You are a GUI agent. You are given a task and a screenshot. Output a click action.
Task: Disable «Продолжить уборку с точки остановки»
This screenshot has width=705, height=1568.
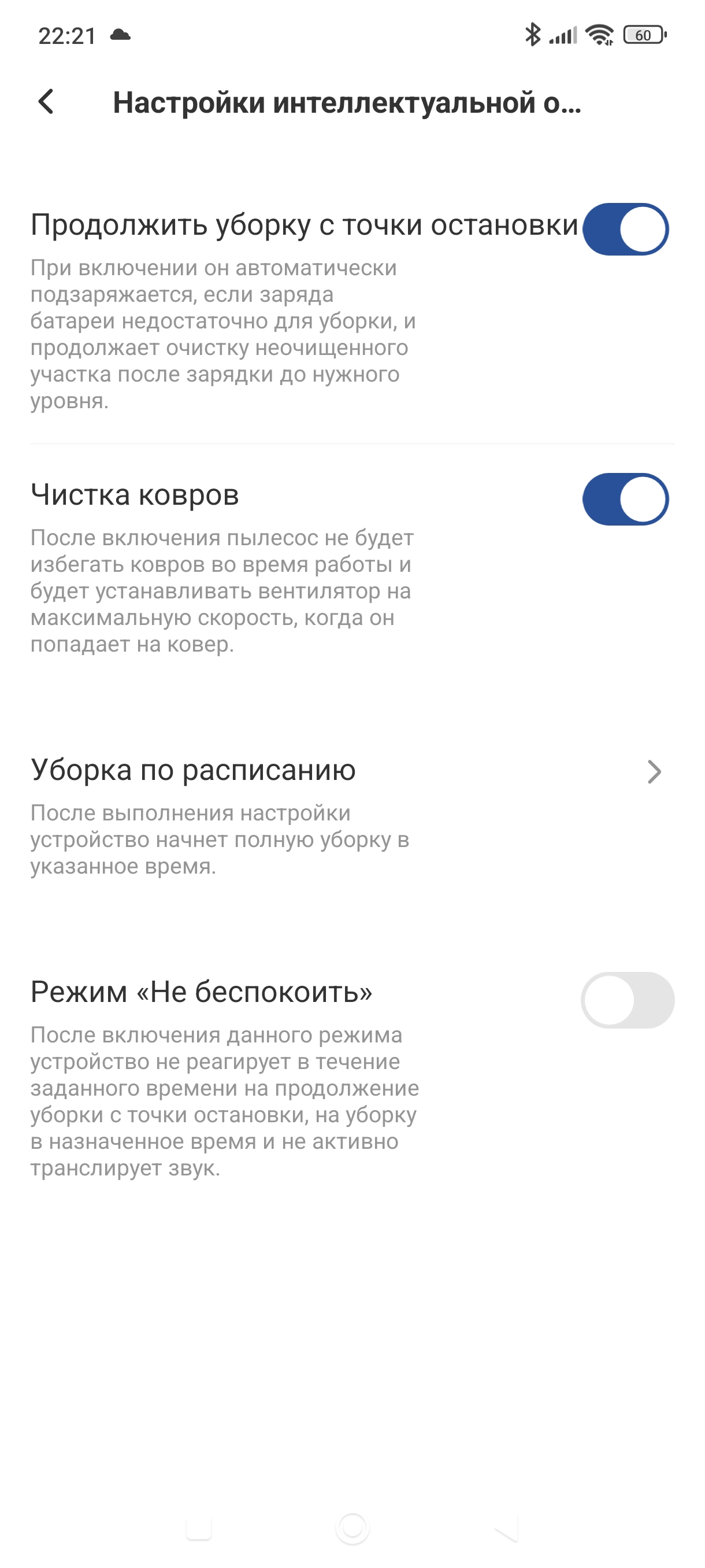(x=625, y=229)
